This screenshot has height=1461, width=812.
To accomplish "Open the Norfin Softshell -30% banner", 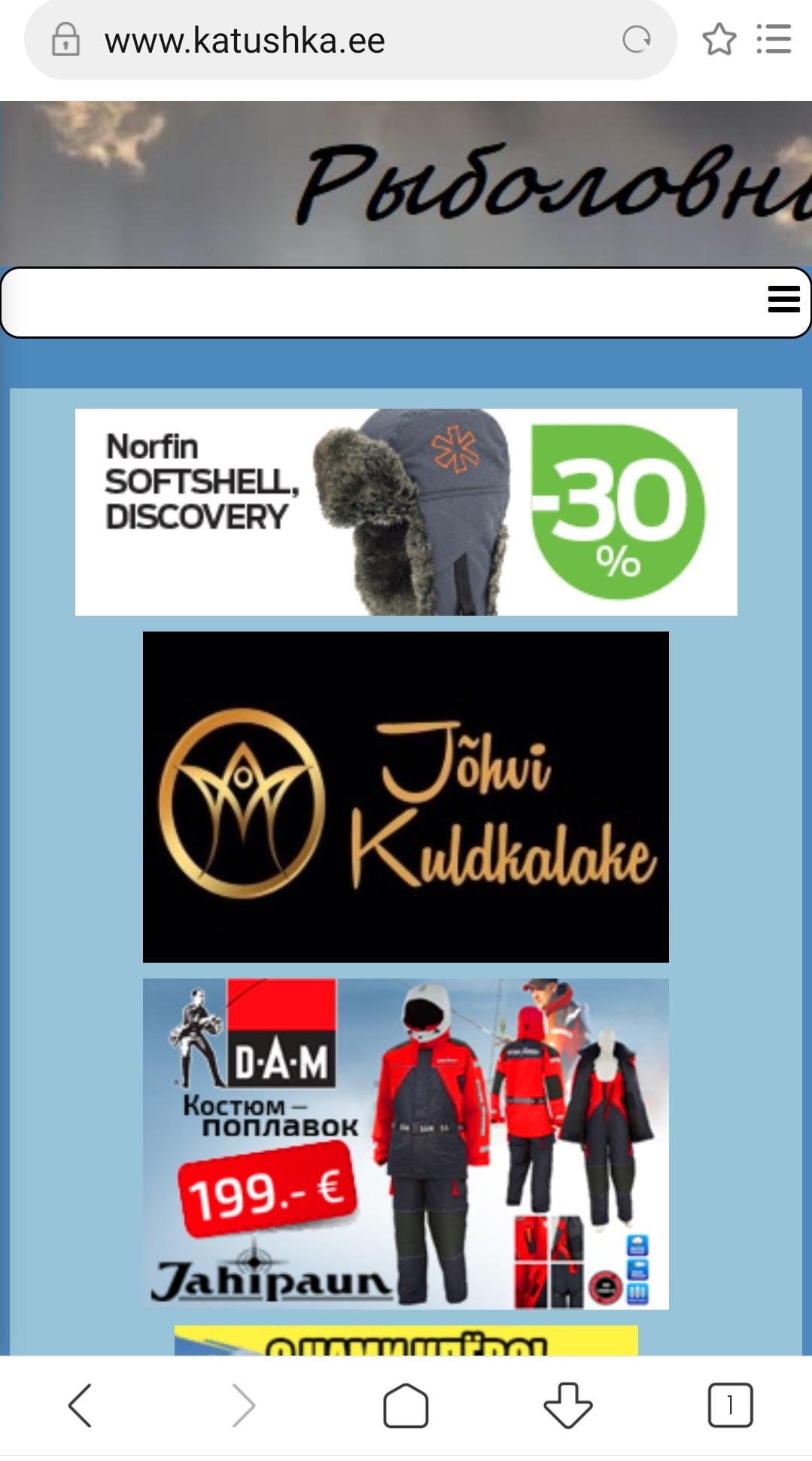I will pos(406,512).
